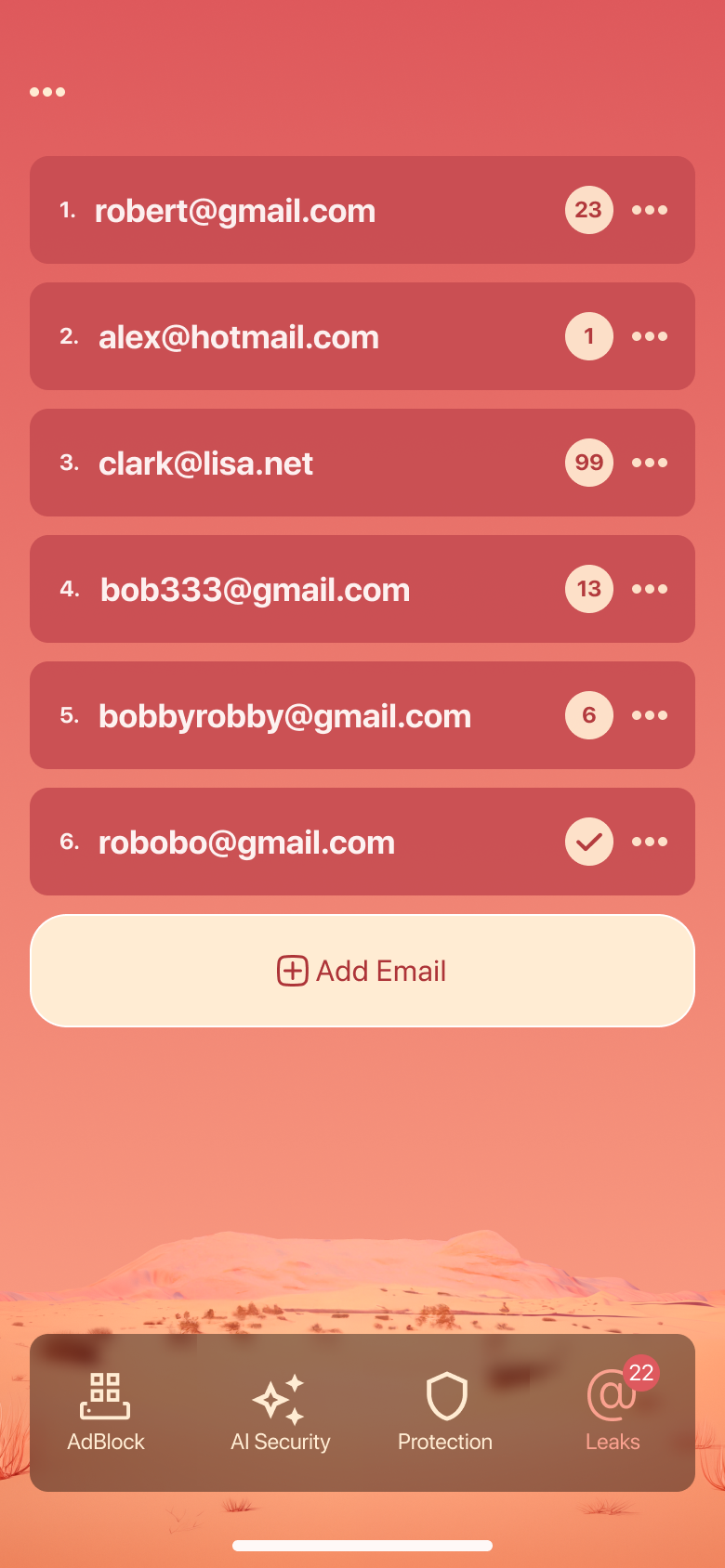Open the top-left three-dot menu
The height and width of the screenshot is (1568, 725).
tap(47, 92)
